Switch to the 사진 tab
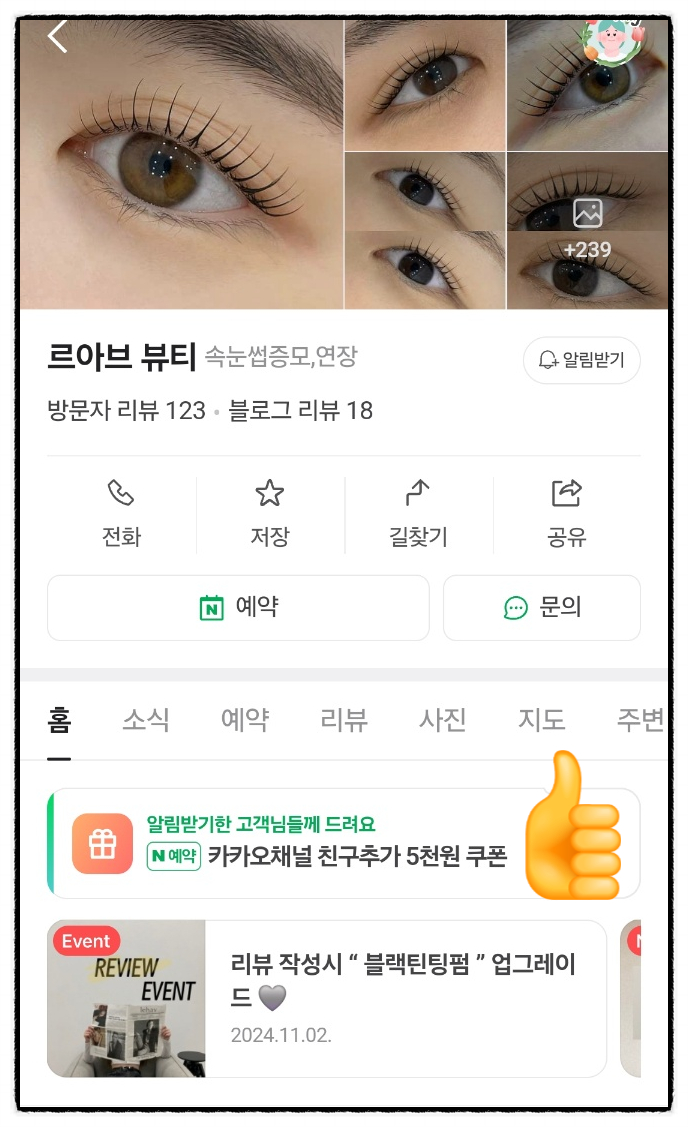Screen dimensions: 688x1127 443,719
